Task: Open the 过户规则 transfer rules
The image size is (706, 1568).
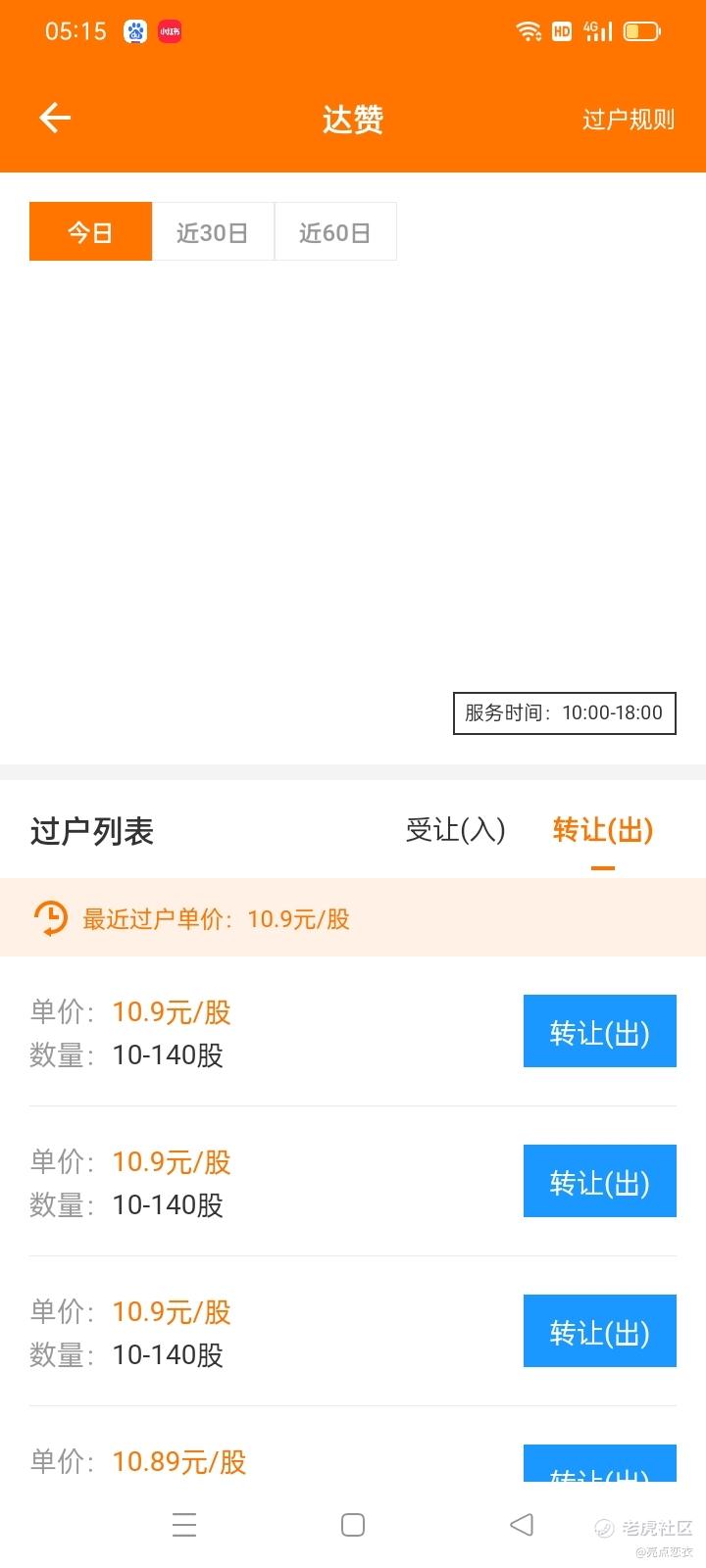Action: (629, 120)
